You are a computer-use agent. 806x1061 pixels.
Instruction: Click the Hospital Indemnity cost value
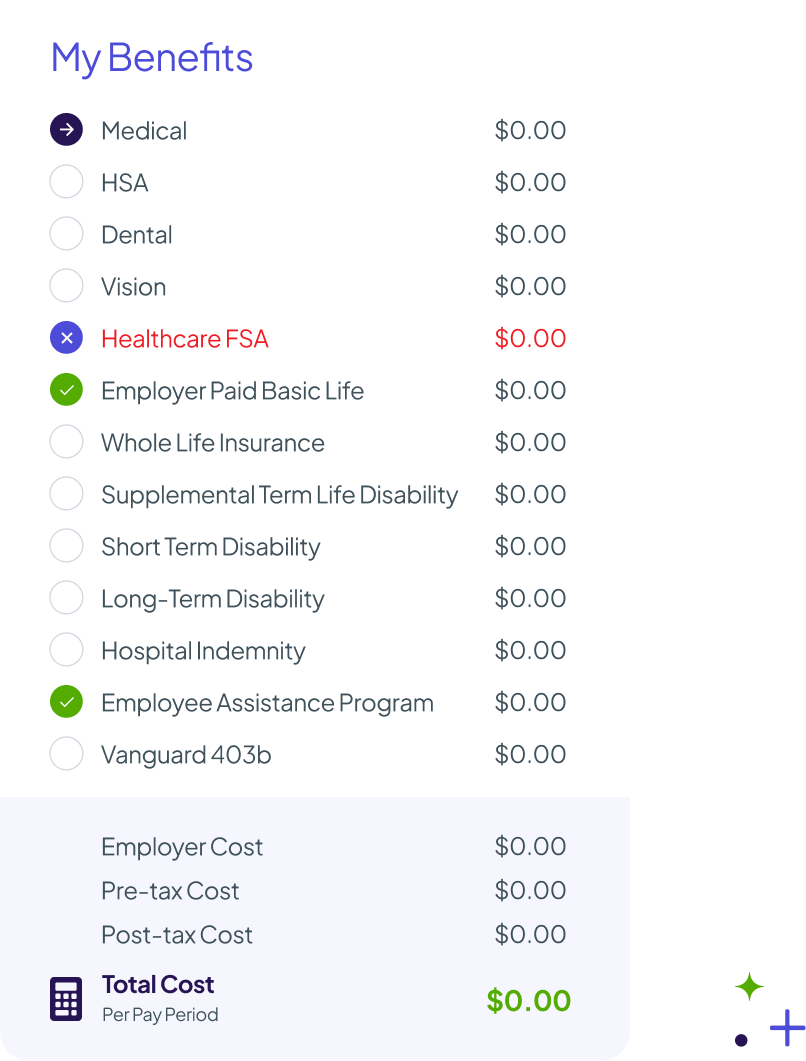530,649
